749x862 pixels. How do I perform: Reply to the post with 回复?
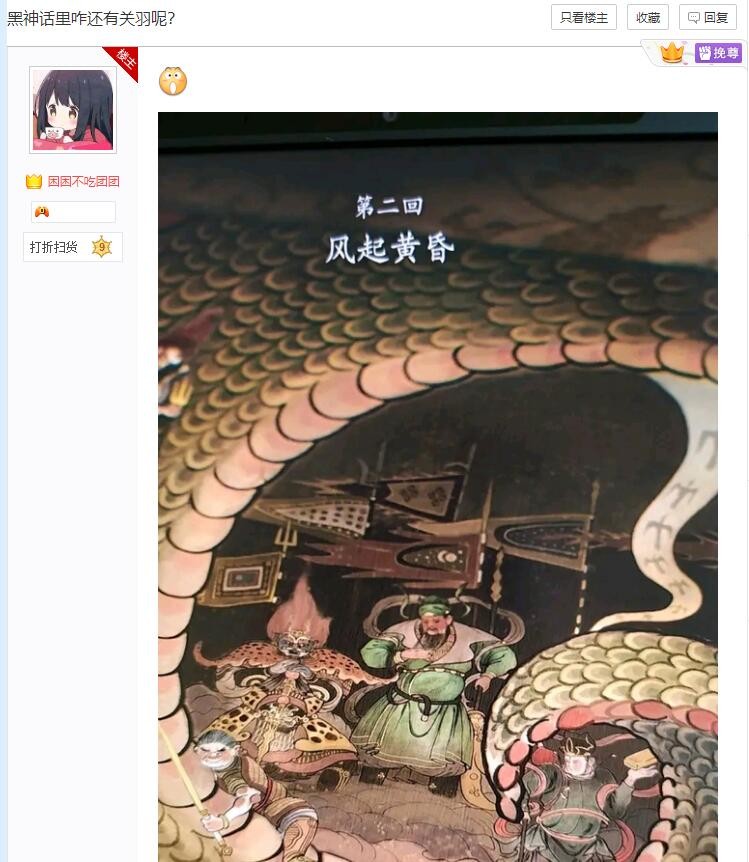(707, 17)
